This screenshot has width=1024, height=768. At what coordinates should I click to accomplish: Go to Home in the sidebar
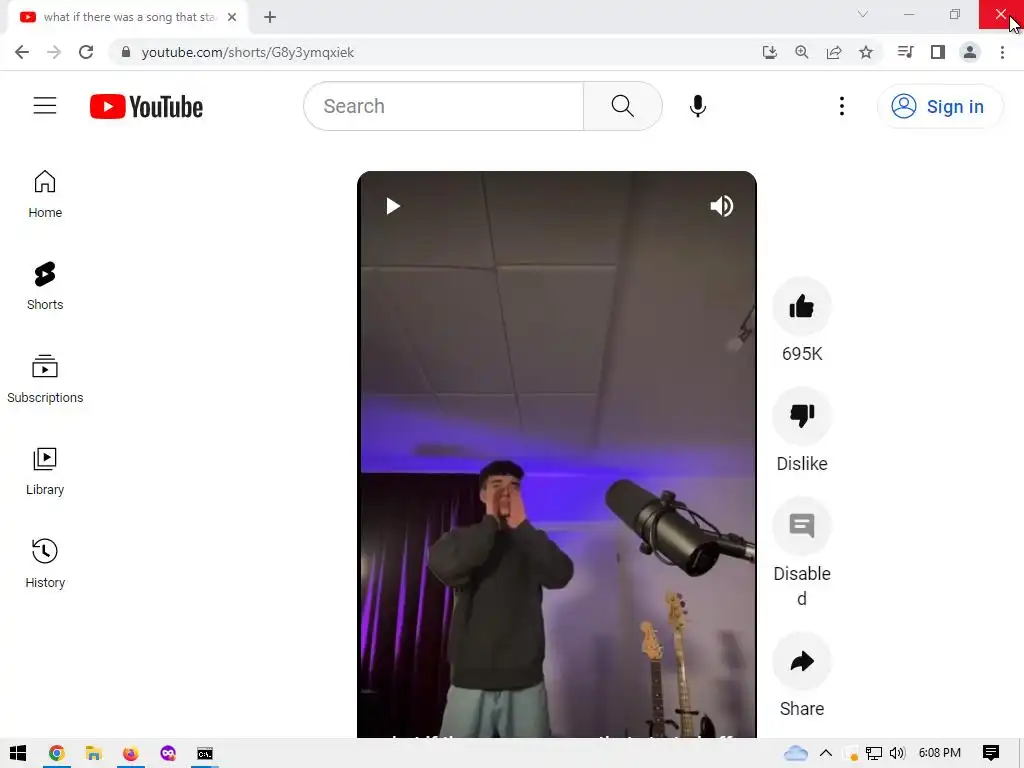(x=45, y=194)
